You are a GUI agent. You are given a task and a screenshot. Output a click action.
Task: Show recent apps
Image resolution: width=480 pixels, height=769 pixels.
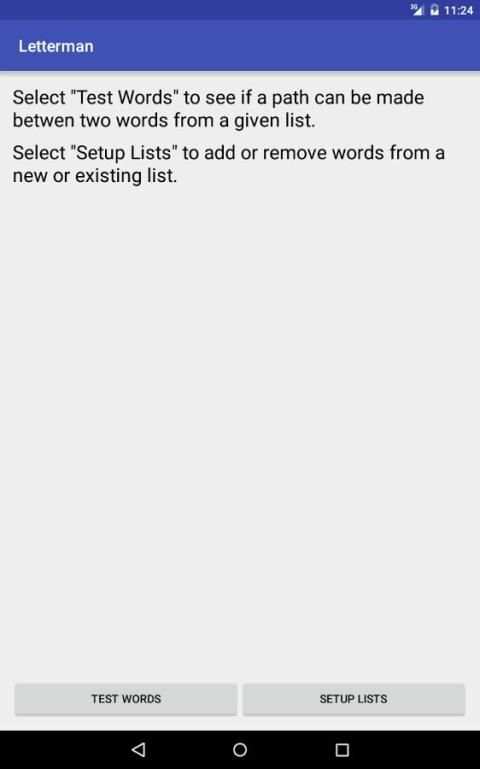(x=342, y=749)
